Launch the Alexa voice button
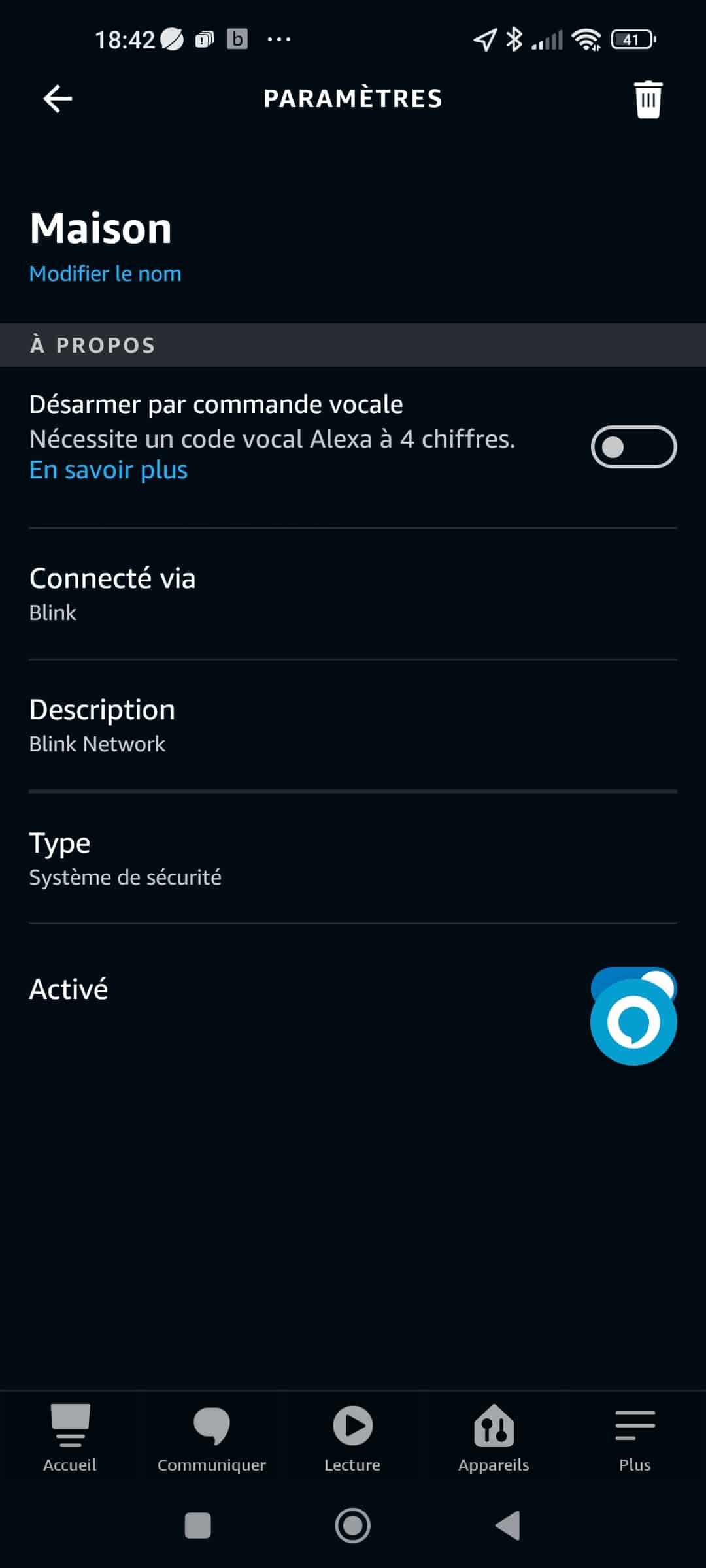 pos(633,1022)
